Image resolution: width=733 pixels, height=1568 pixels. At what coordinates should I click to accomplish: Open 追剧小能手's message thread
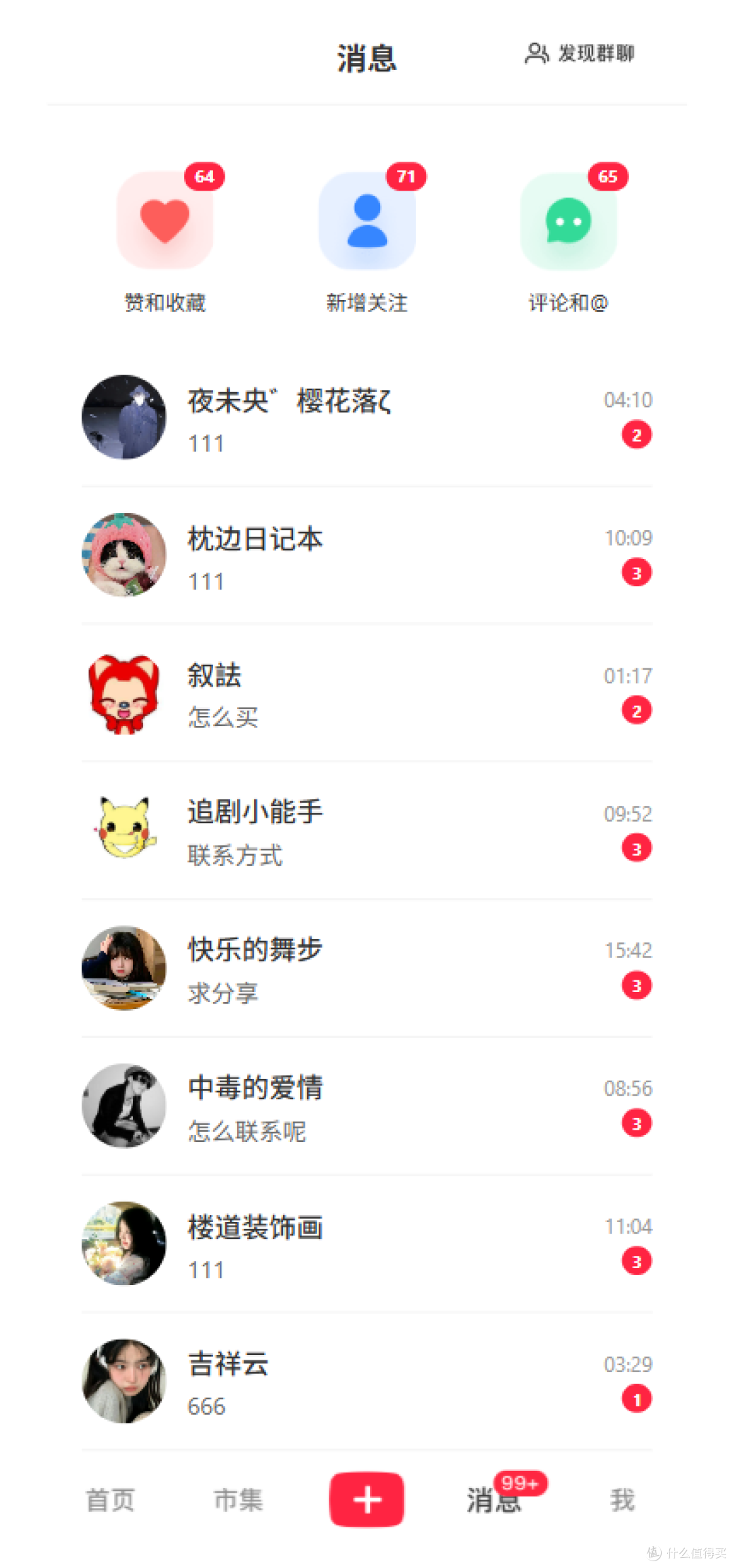click(x=366, y=831)
